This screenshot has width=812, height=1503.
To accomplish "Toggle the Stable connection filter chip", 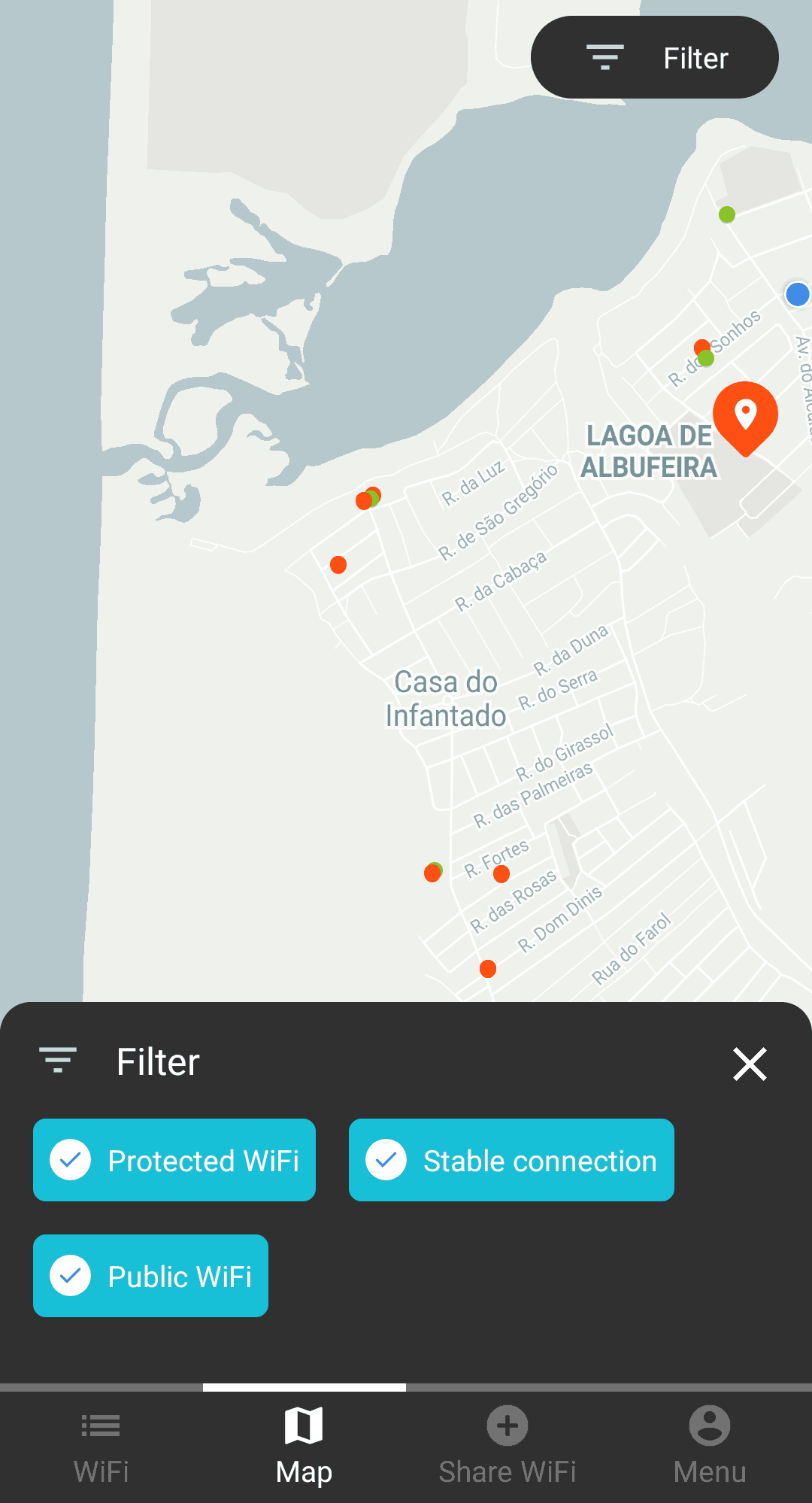I will click(x=511, y=1160).
